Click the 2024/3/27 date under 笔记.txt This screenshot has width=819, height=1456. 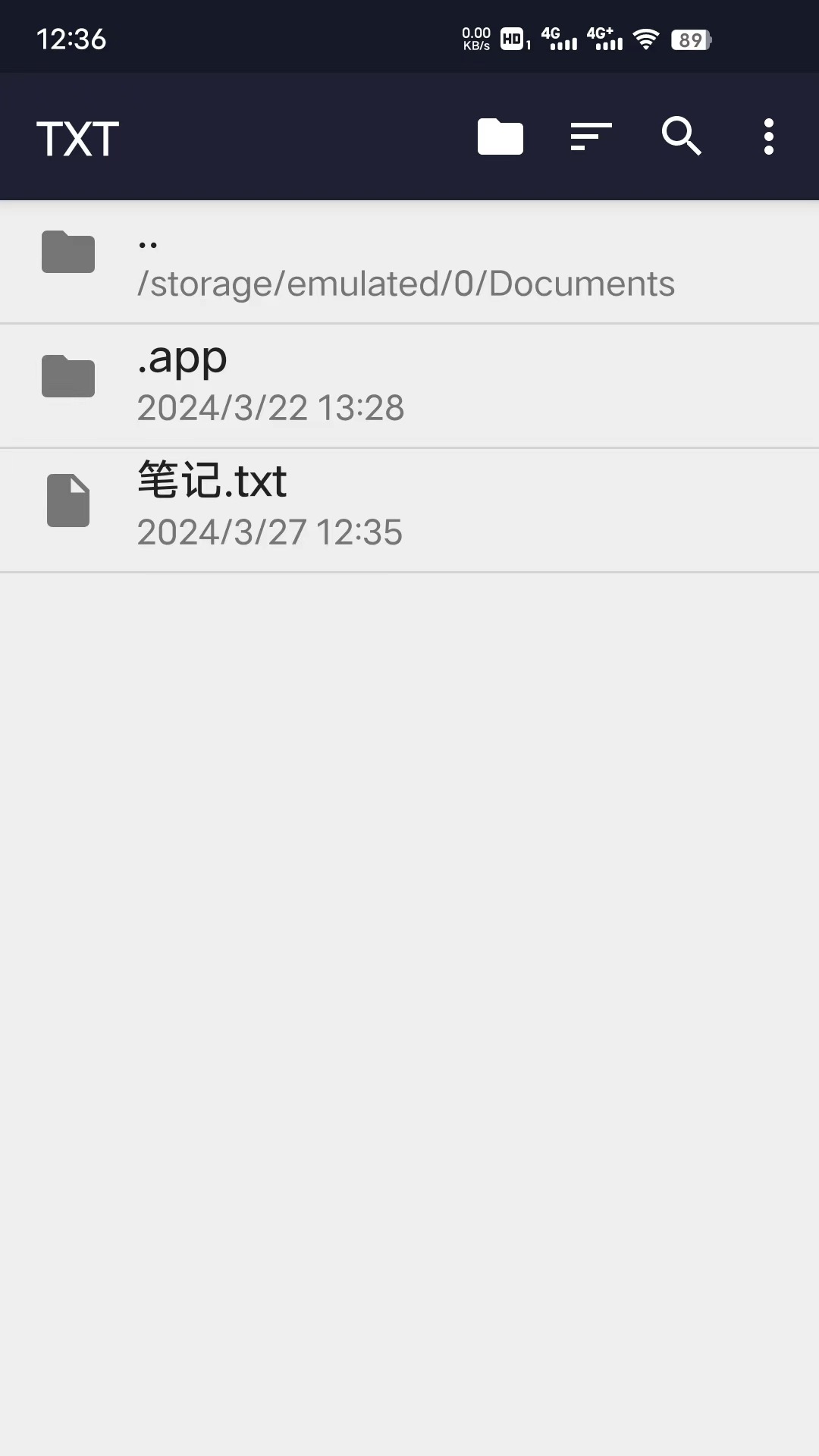tap(270, 532)
